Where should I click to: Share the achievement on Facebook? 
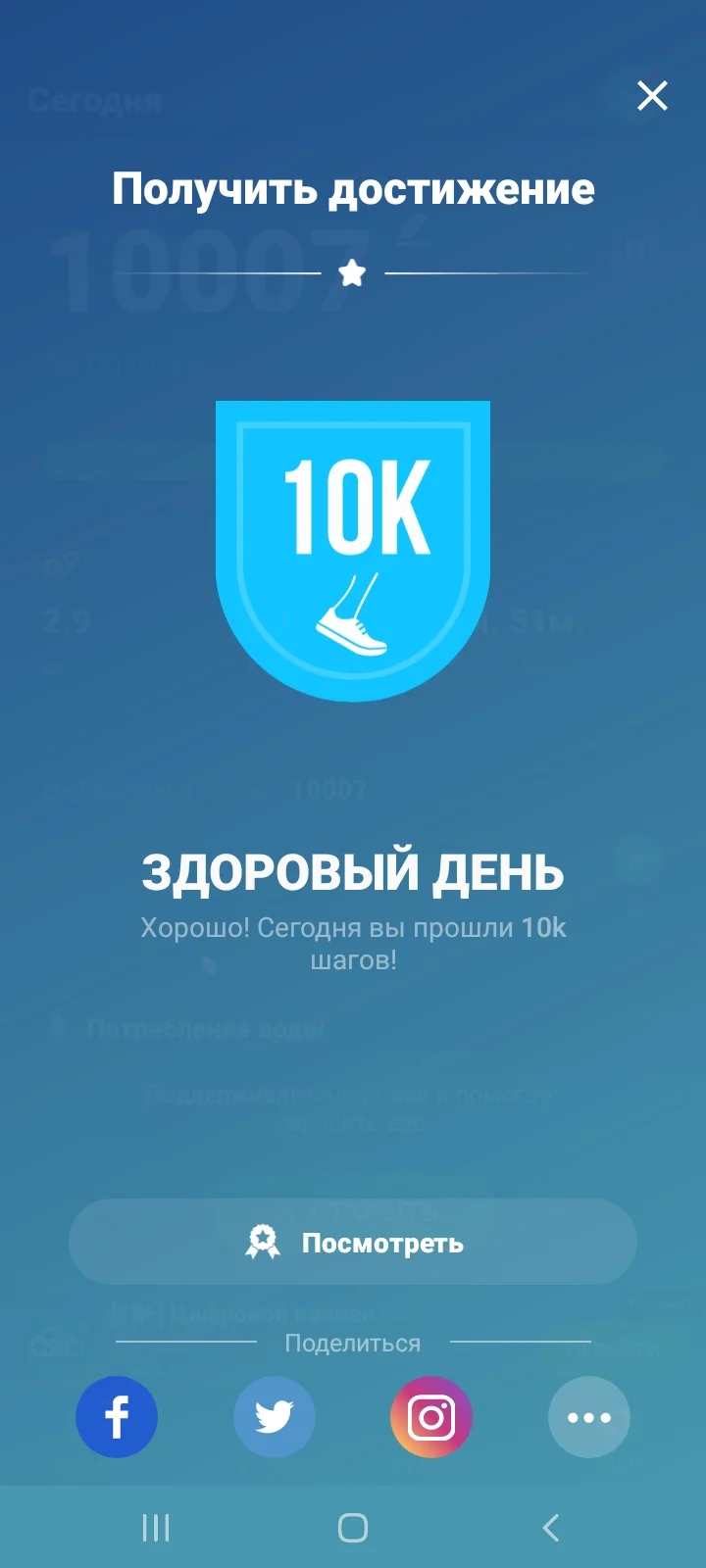click(117, 1416)
